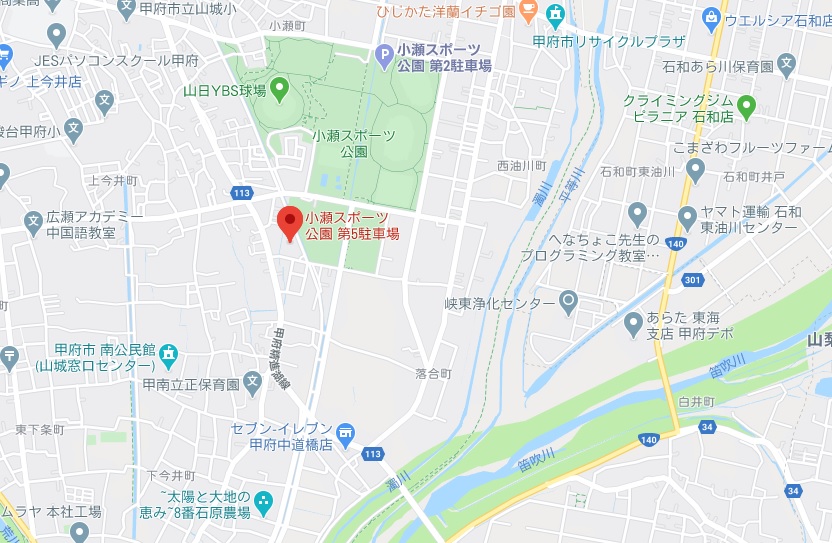Select the 山日YBS球場 green marker

279,90
